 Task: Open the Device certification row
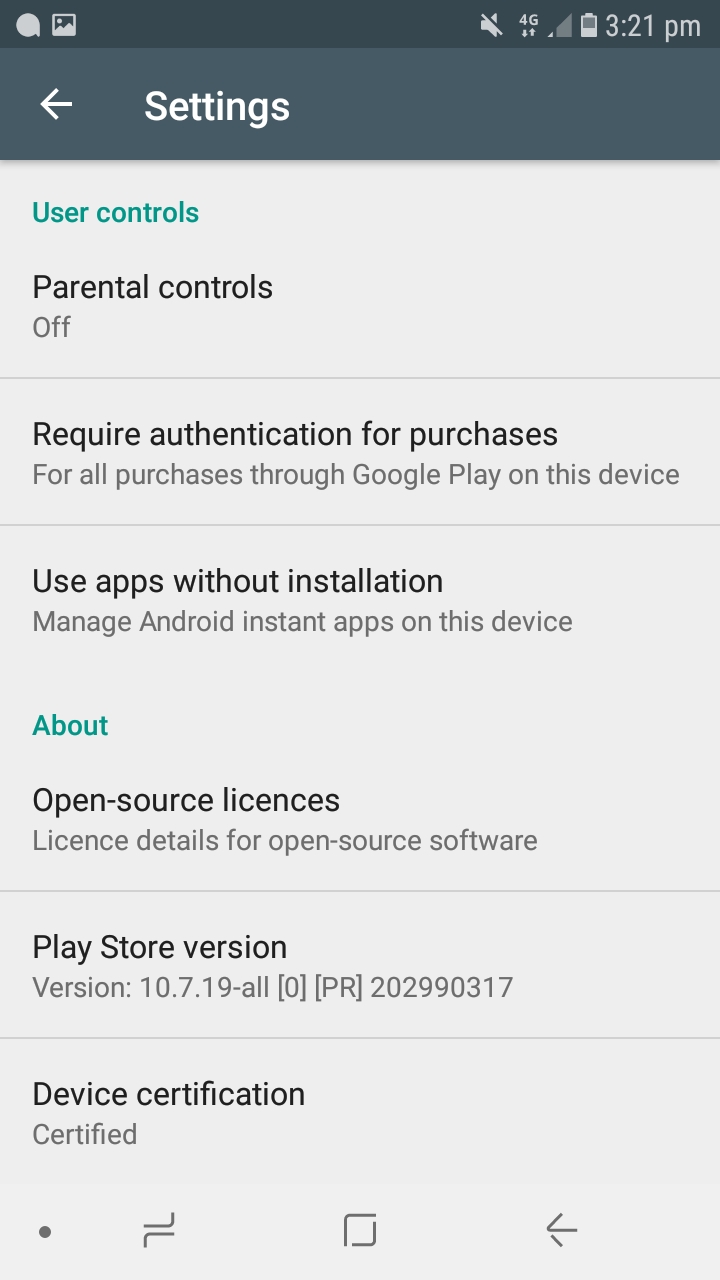coord(360,1112)
